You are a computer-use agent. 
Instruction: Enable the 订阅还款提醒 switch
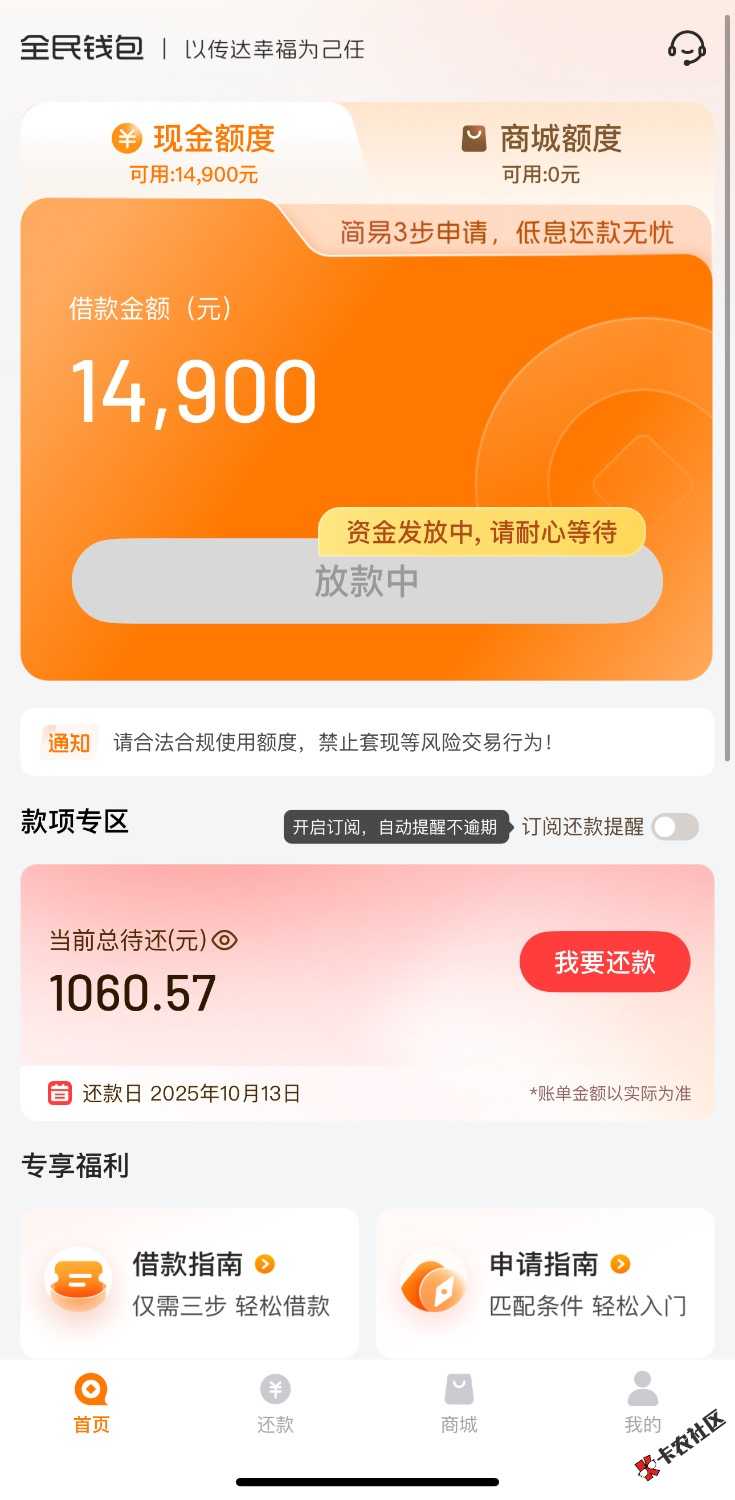coord(674,827)
